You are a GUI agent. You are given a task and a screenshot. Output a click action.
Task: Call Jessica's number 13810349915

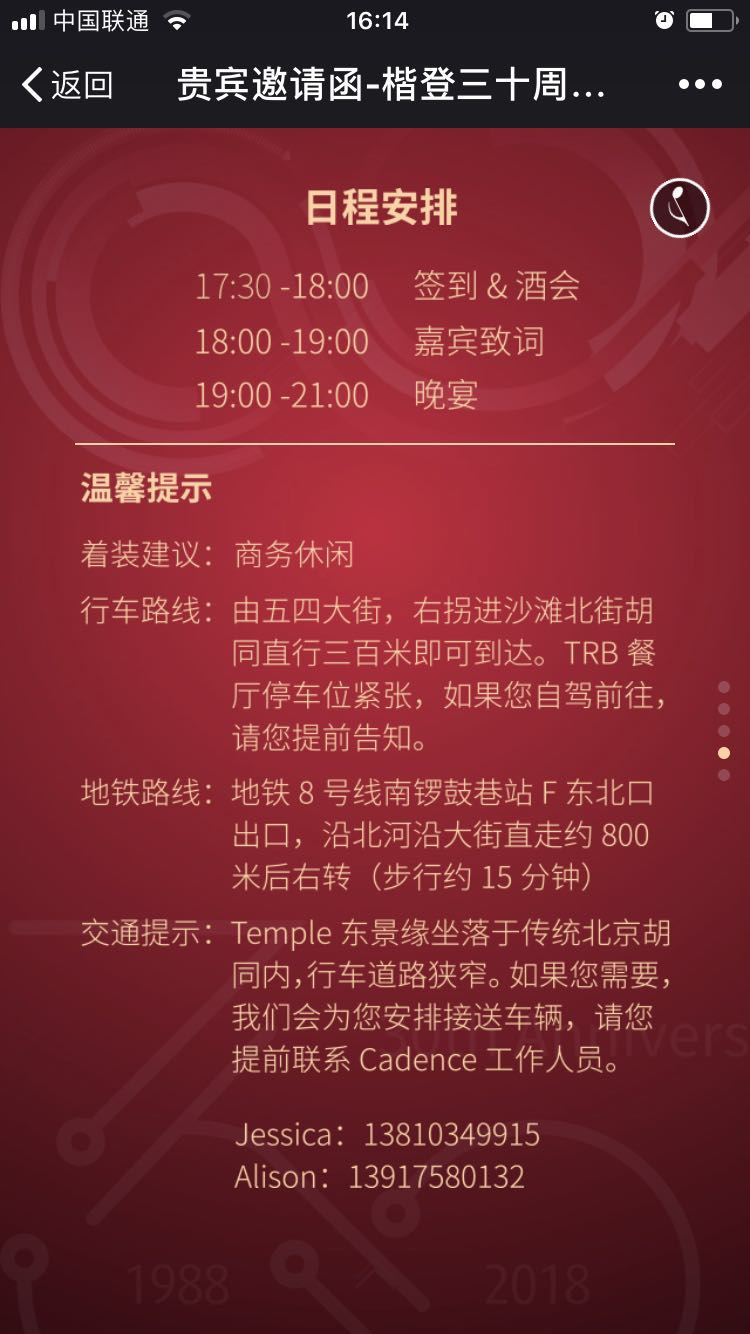pos(451,1135)
